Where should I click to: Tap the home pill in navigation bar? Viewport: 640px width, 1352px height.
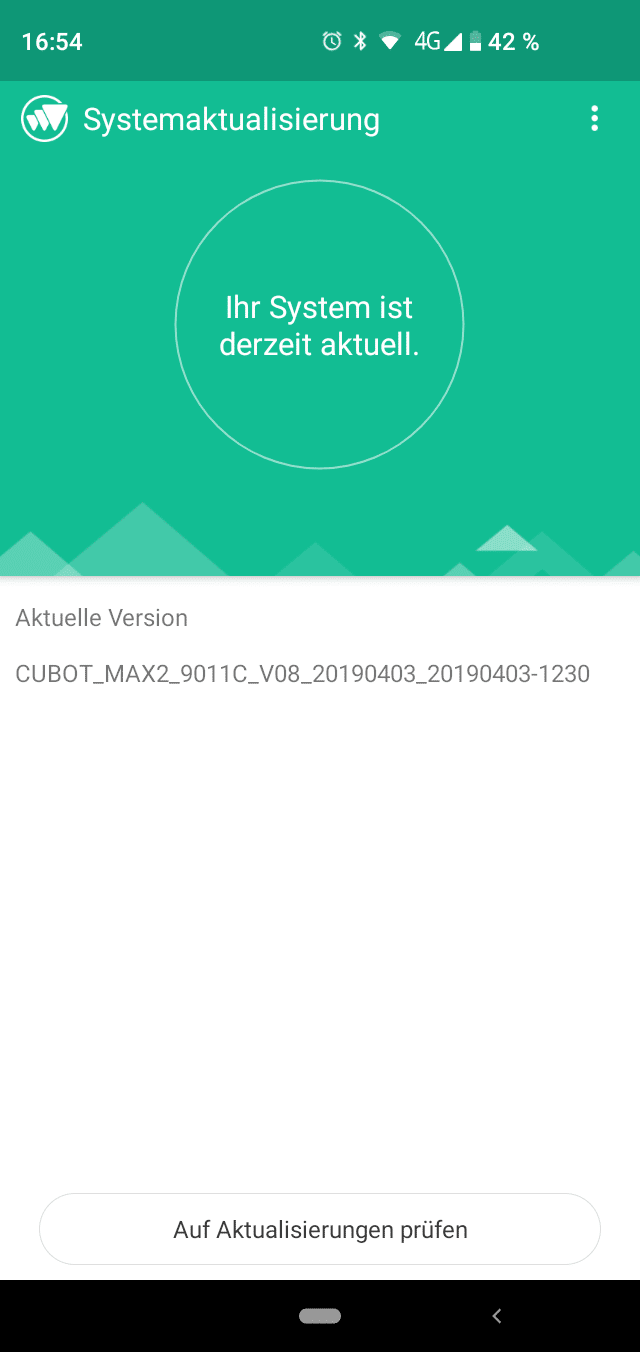pyautogui.click(x=320, y=1316)
